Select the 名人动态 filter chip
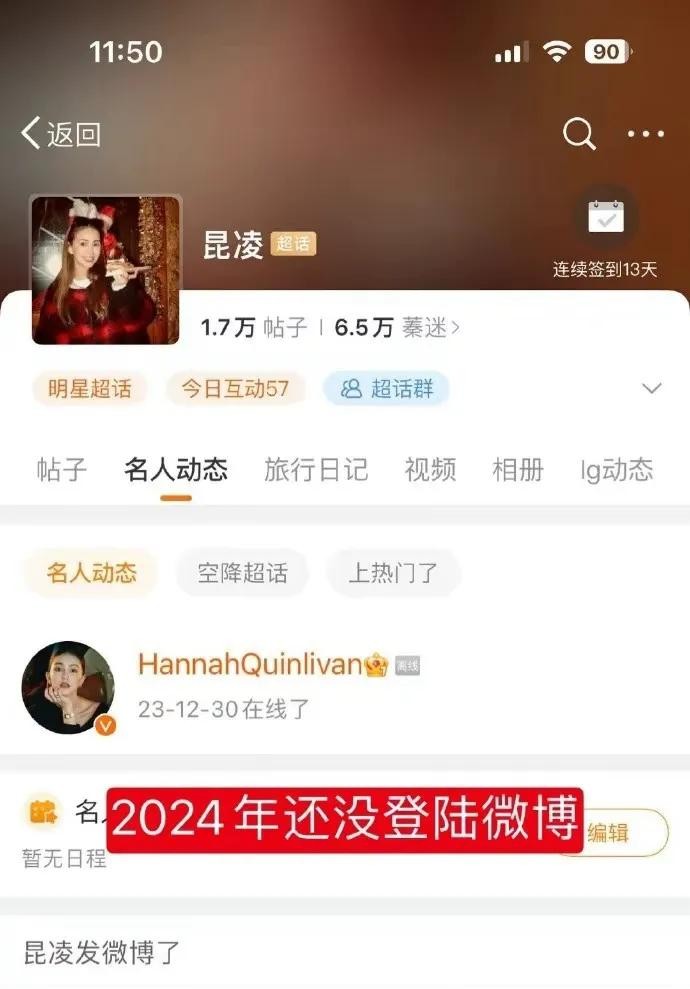This screenshot has height=989, width=690. pyautogui.click(x=91, y=573)
